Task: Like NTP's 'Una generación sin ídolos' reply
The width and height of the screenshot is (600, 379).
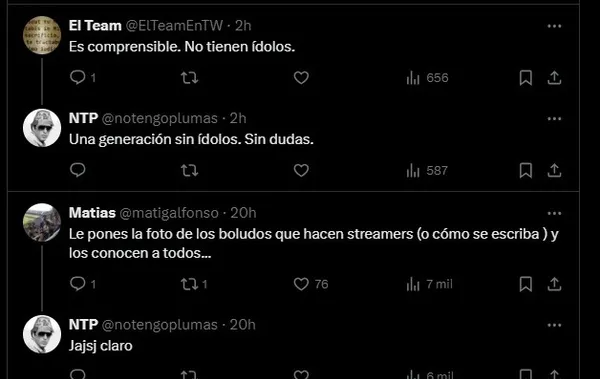Action: 301,170
